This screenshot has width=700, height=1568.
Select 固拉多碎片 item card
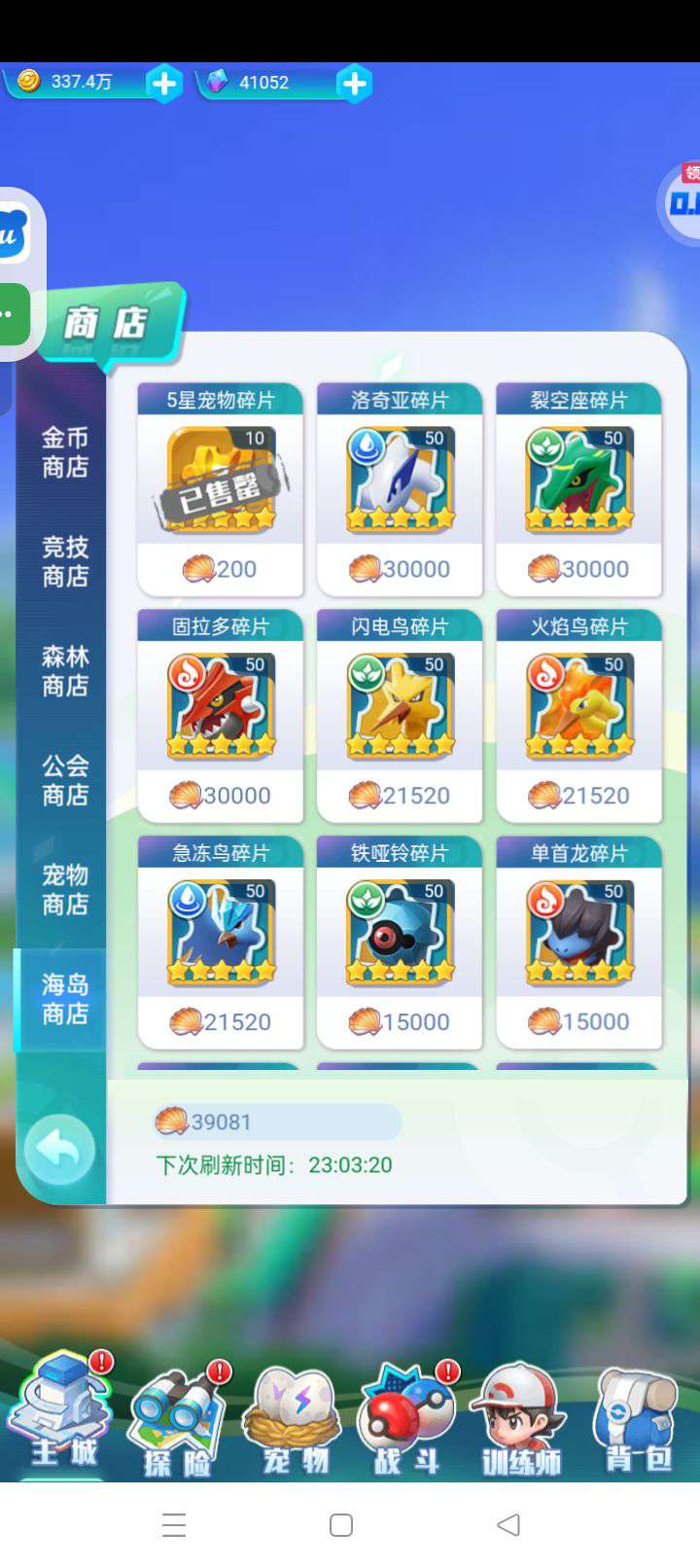[x=221, y=716]
